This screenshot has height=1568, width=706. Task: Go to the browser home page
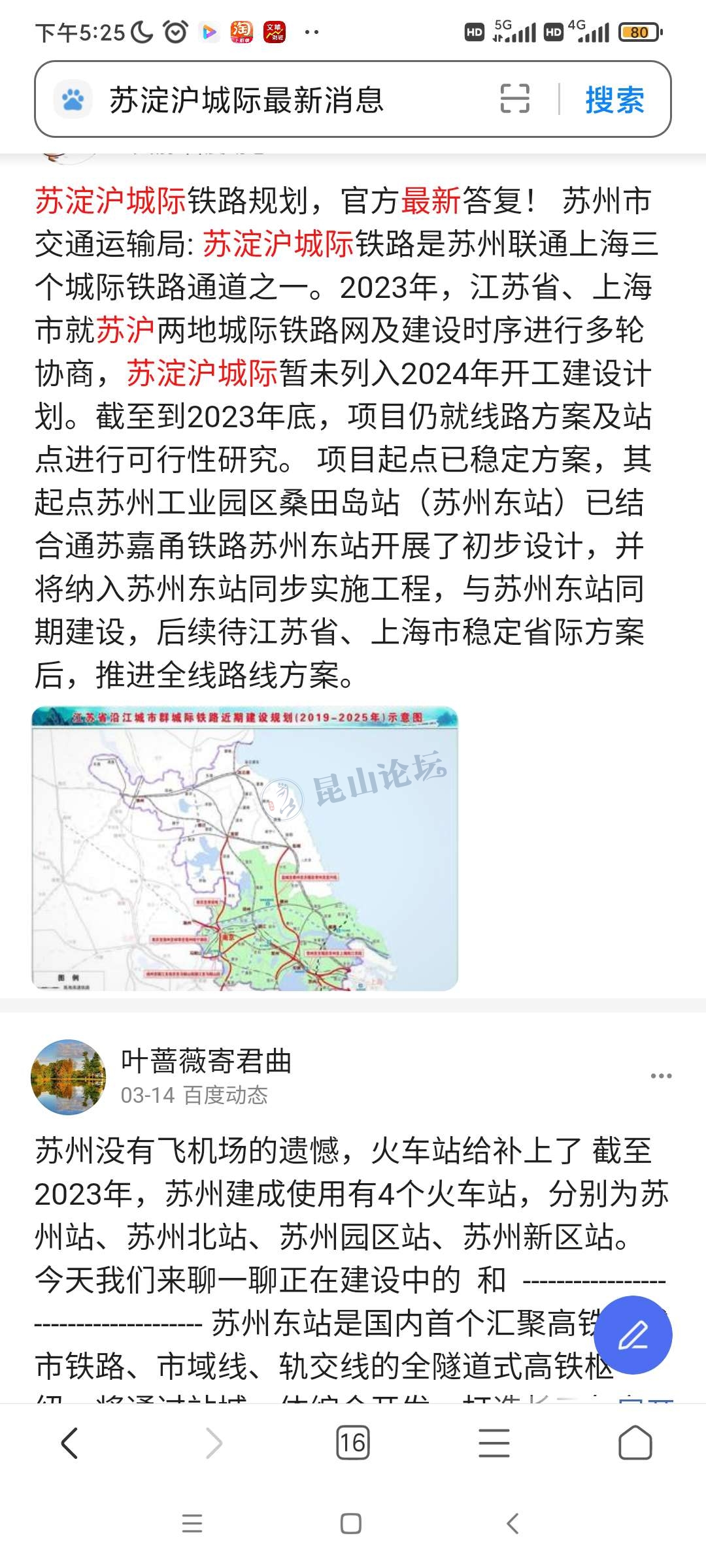click(x=635, y=1443)
